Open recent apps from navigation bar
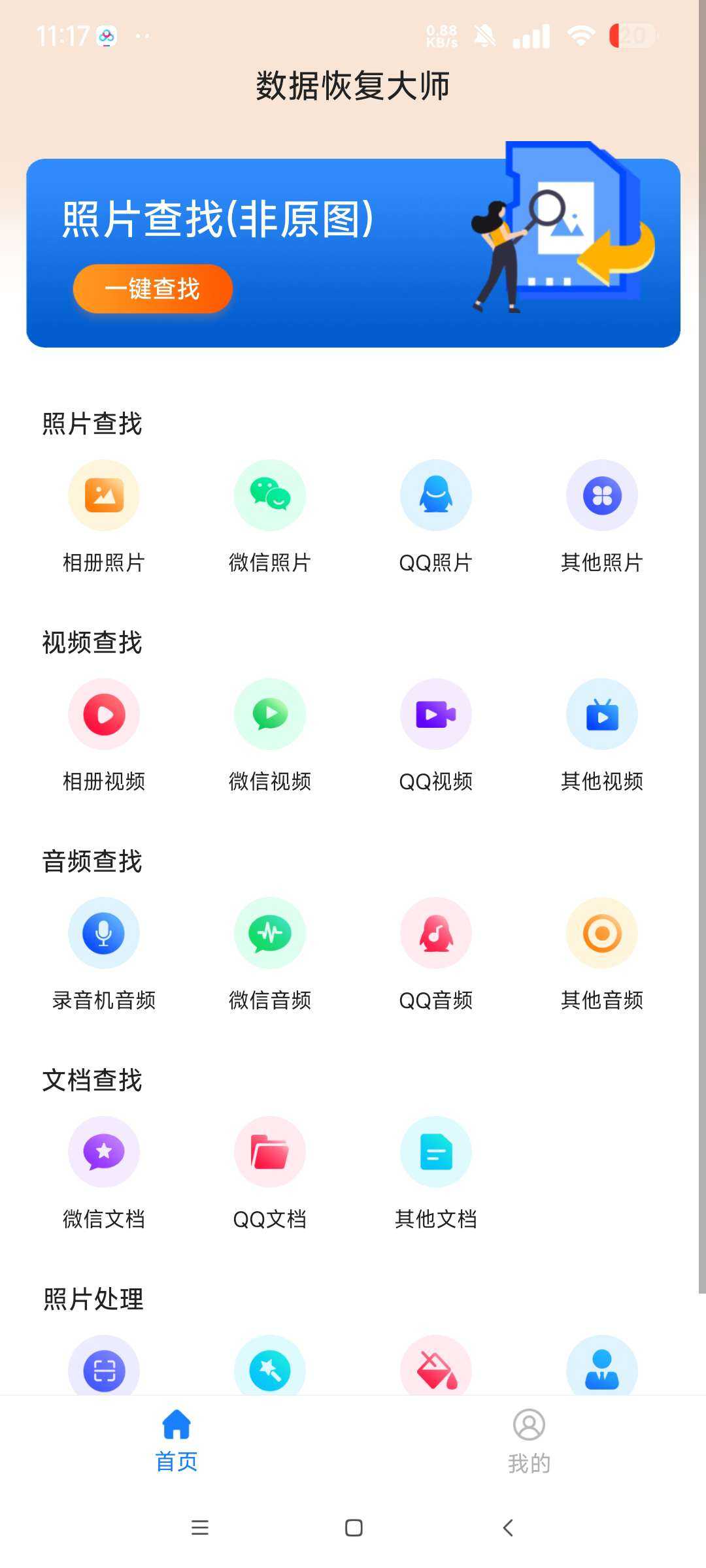This screenshot has width=706, height=1568. point(199,1527)
